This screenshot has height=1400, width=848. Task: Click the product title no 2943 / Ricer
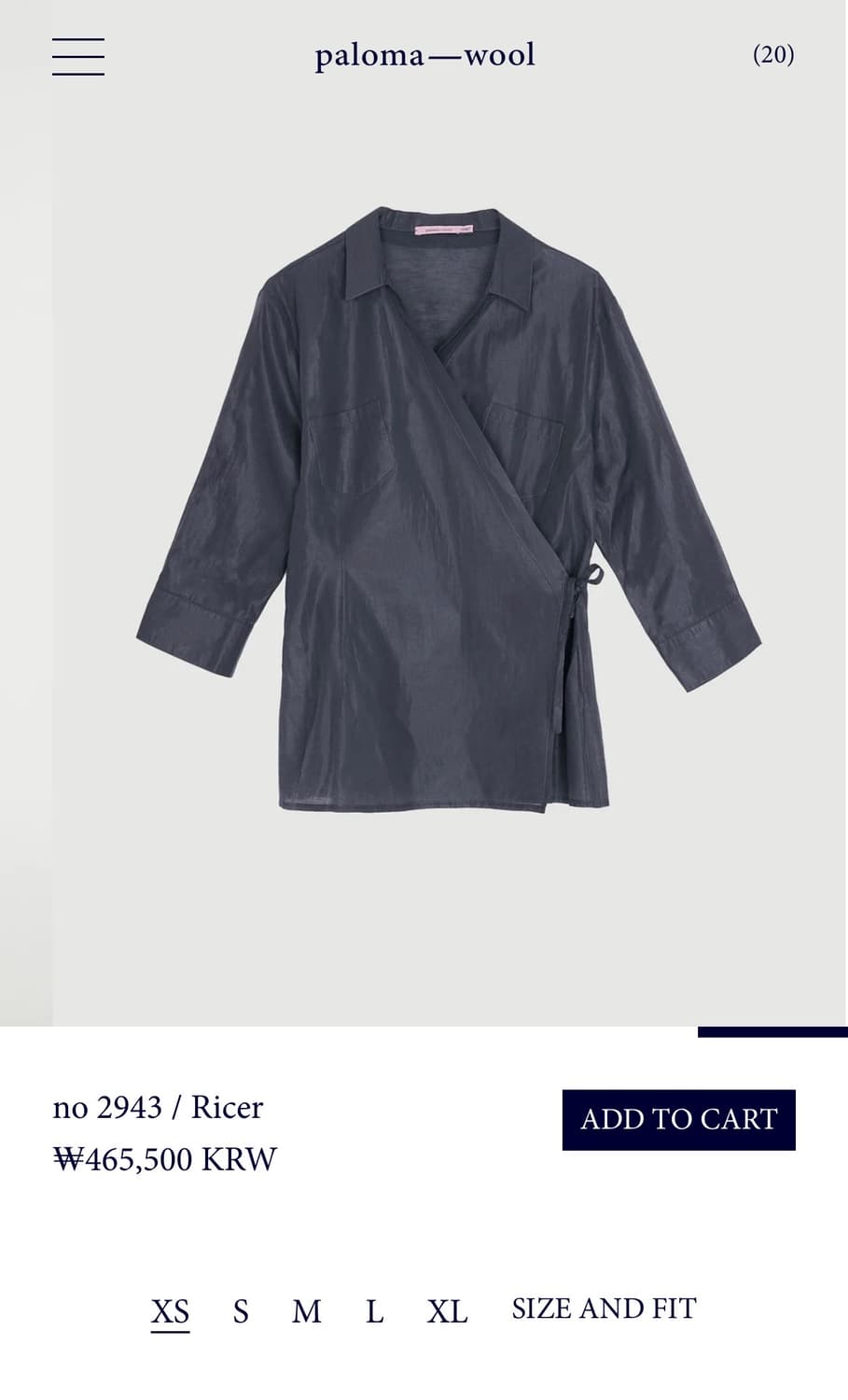point(158,1107)
